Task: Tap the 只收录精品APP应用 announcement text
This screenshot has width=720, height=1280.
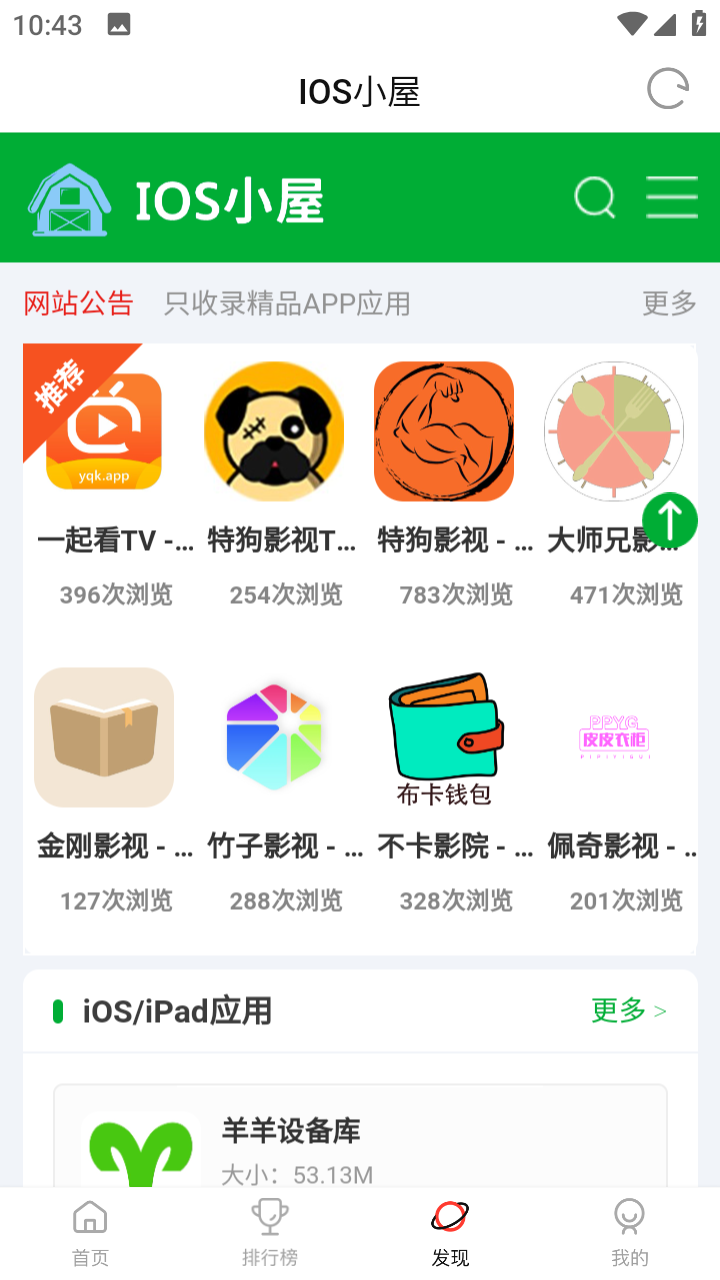Action: click(x=286, y=303)
